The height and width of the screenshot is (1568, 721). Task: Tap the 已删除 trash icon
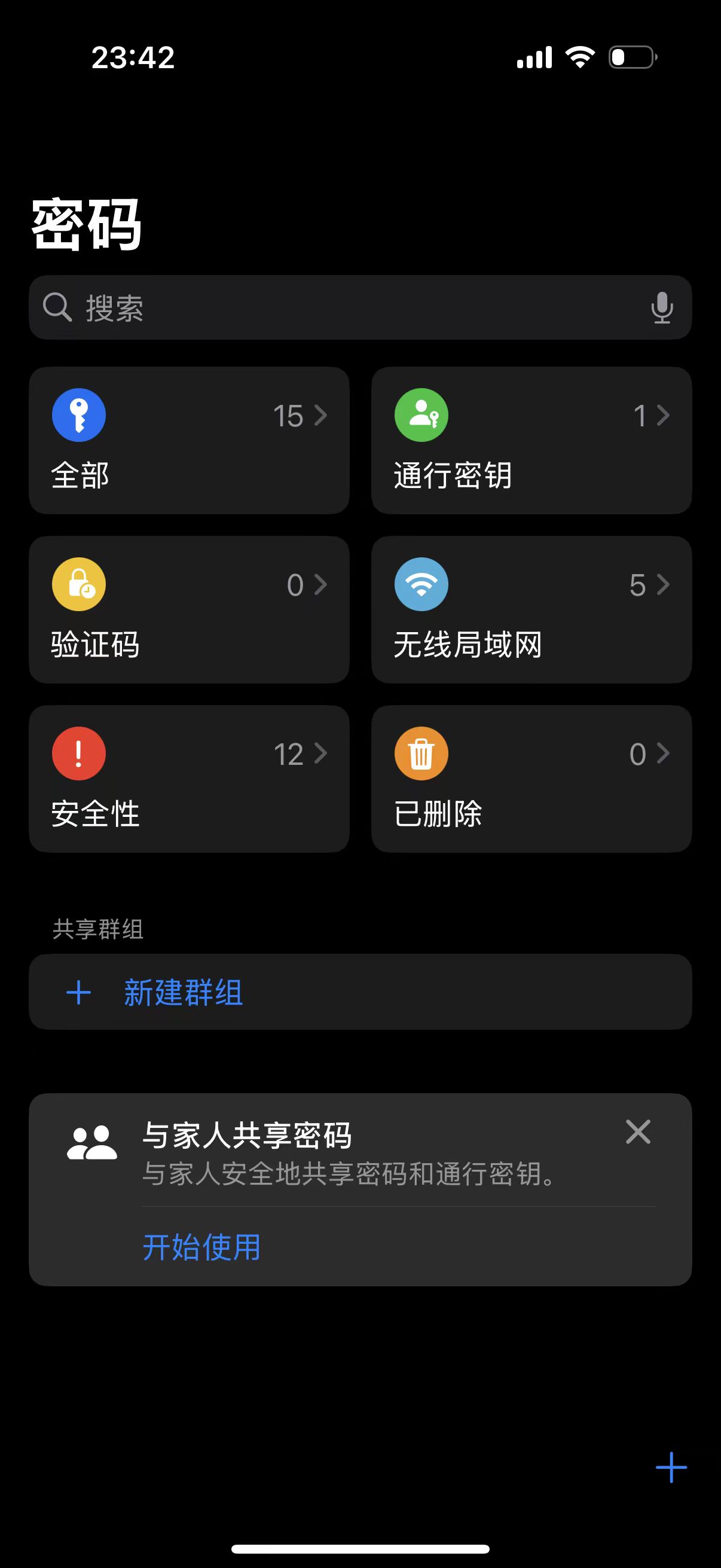421,753
